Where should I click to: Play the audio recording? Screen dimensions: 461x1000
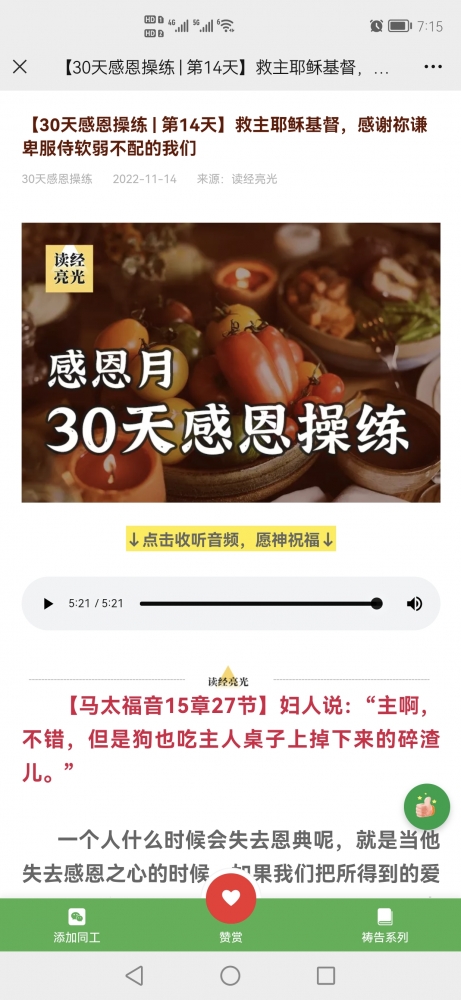[x=48, y=603]
